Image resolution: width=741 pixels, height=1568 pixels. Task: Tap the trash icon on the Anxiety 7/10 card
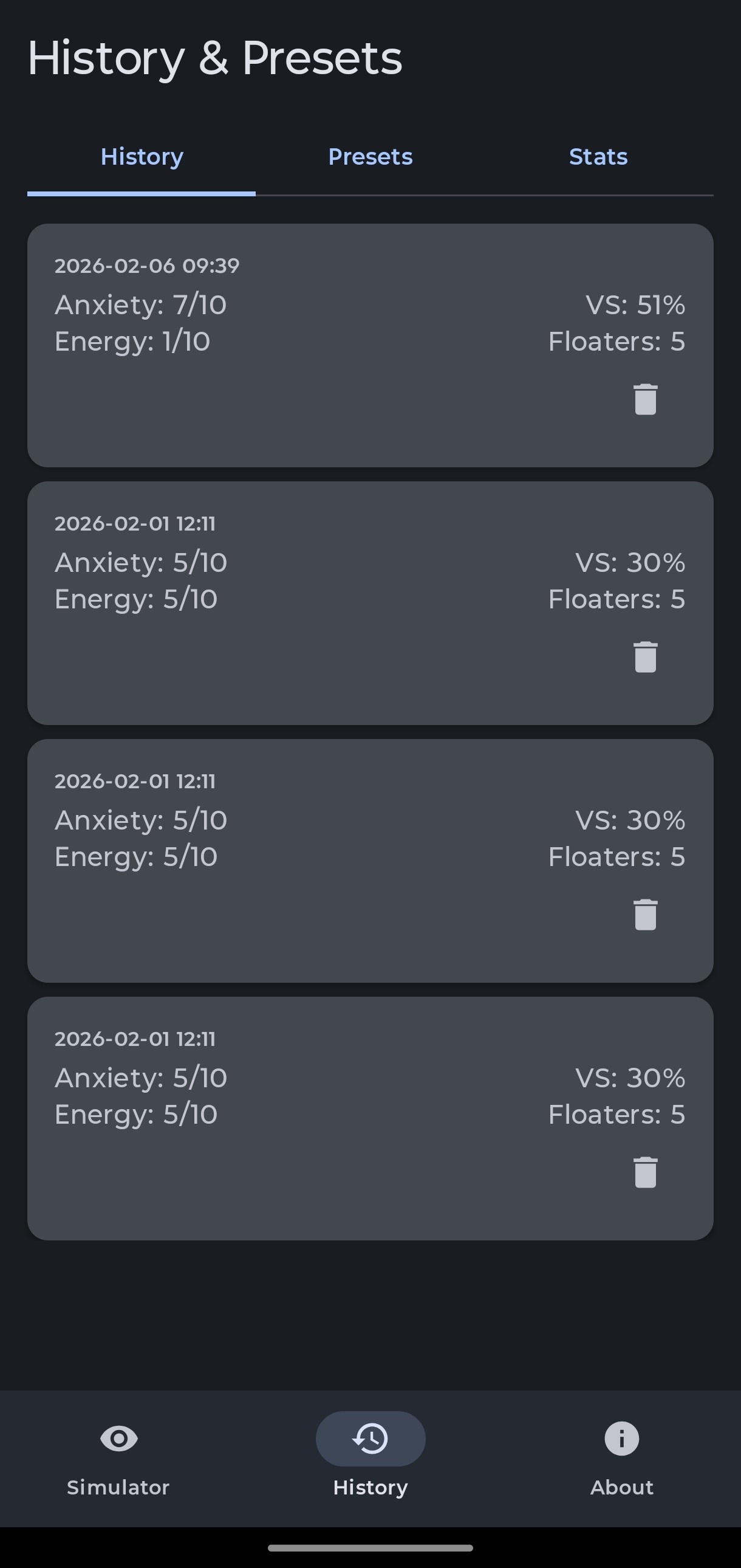click(x=644, y=400)
